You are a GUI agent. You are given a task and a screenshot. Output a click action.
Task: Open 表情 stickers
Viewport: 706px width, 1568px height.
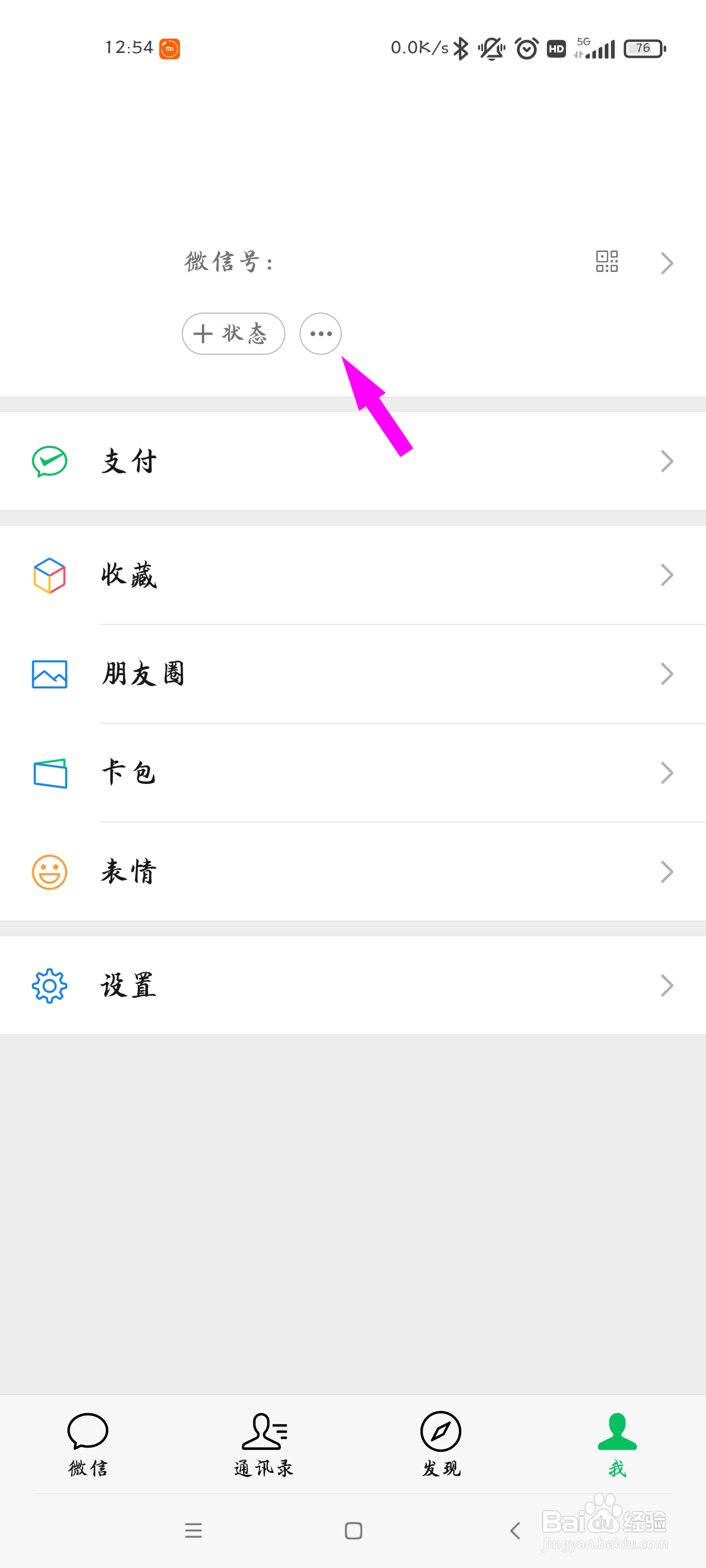(x=353, y=872)
